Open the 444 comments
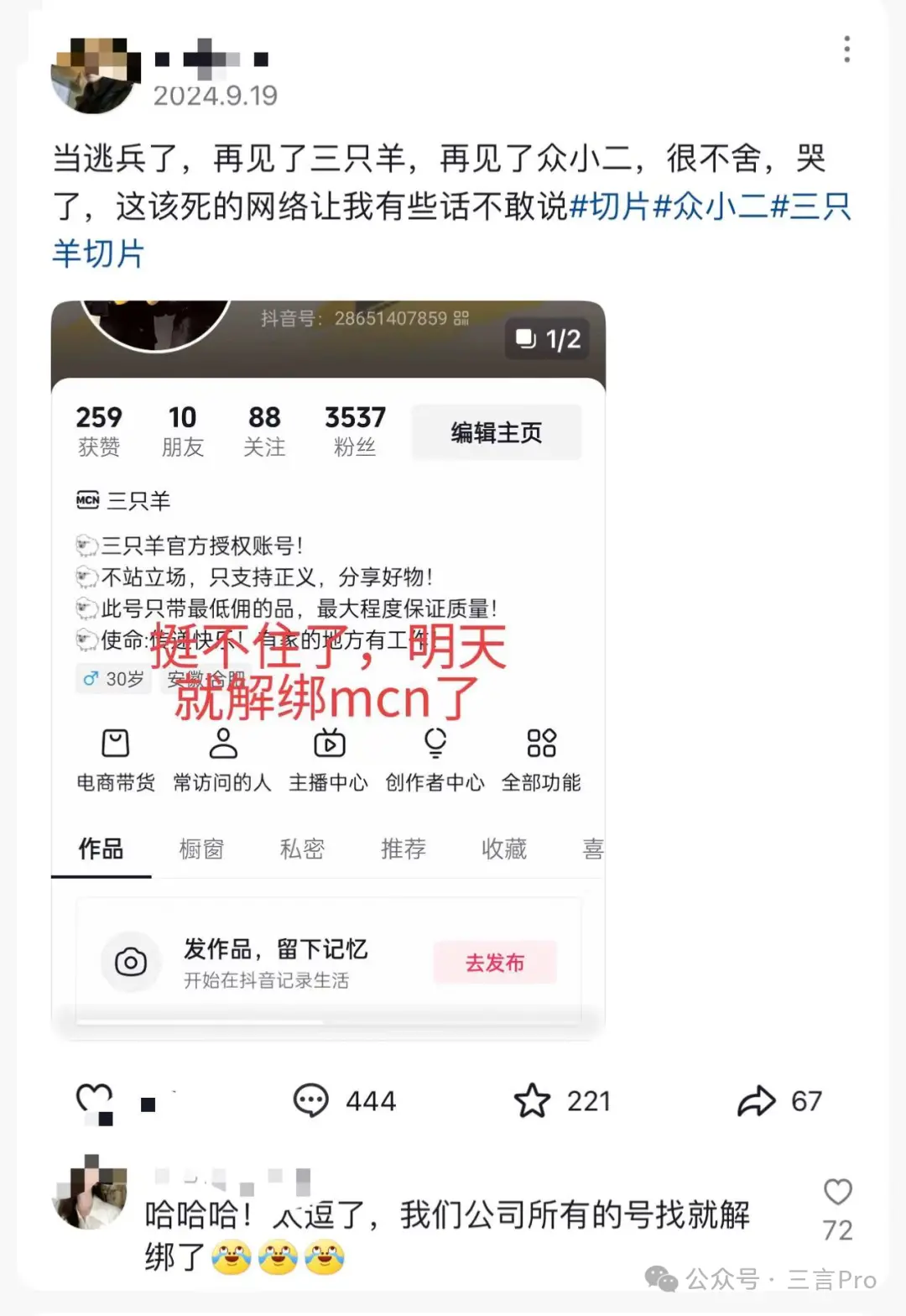Image resolution: width=906 pixels, height=1316 pixels. 311,1100
